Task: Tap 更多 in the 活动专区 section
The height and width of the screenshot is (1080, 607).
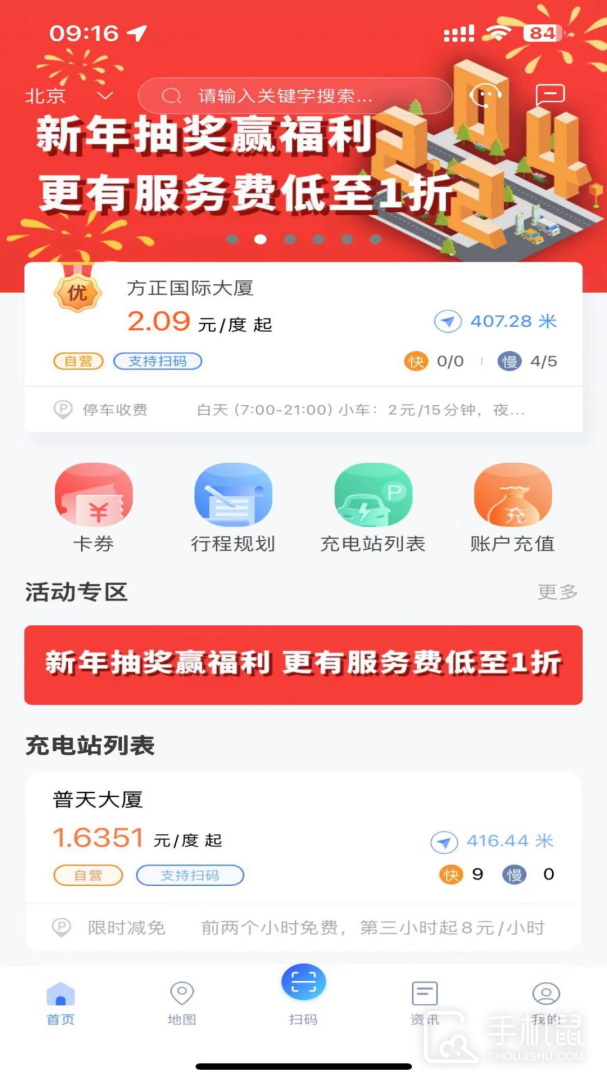Action: (558, 592)
